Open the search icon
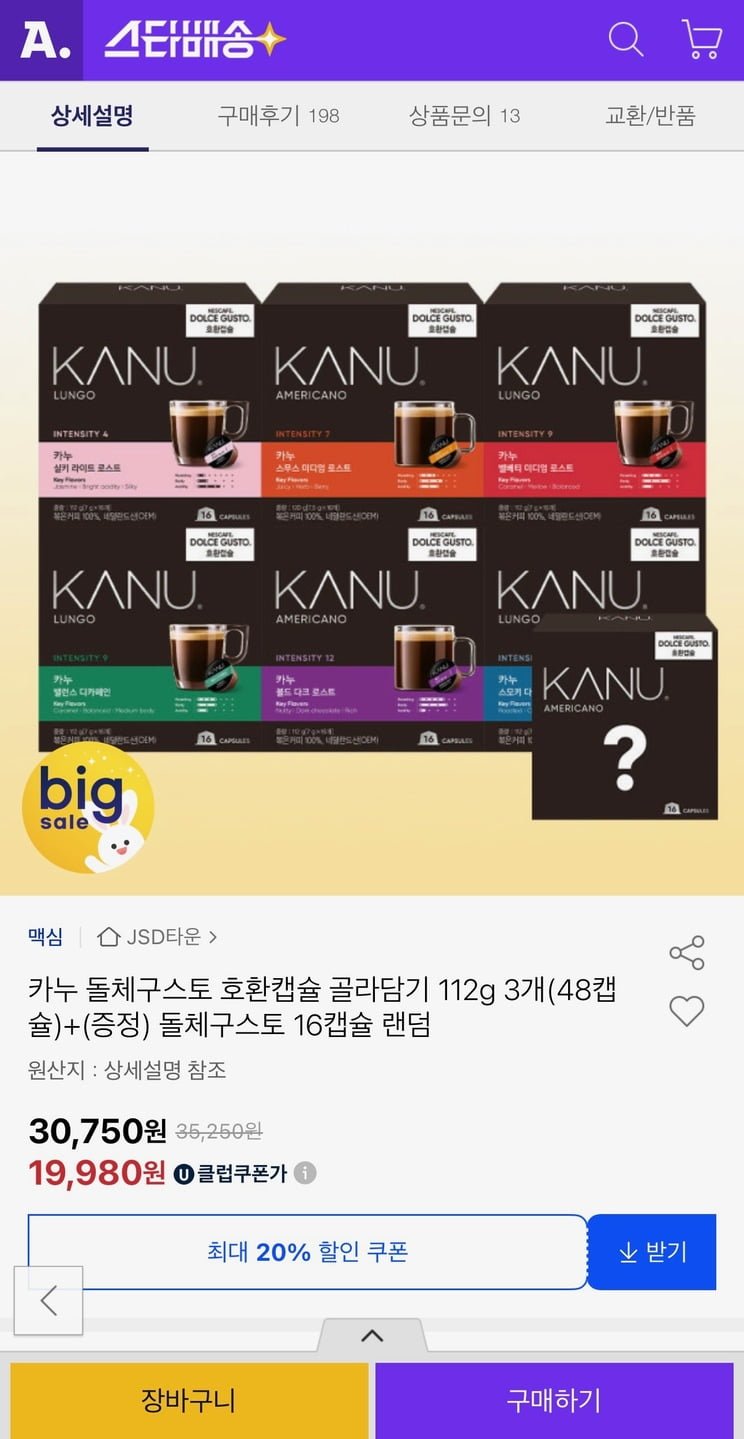 pyautogui.click(x=626, y=40)
